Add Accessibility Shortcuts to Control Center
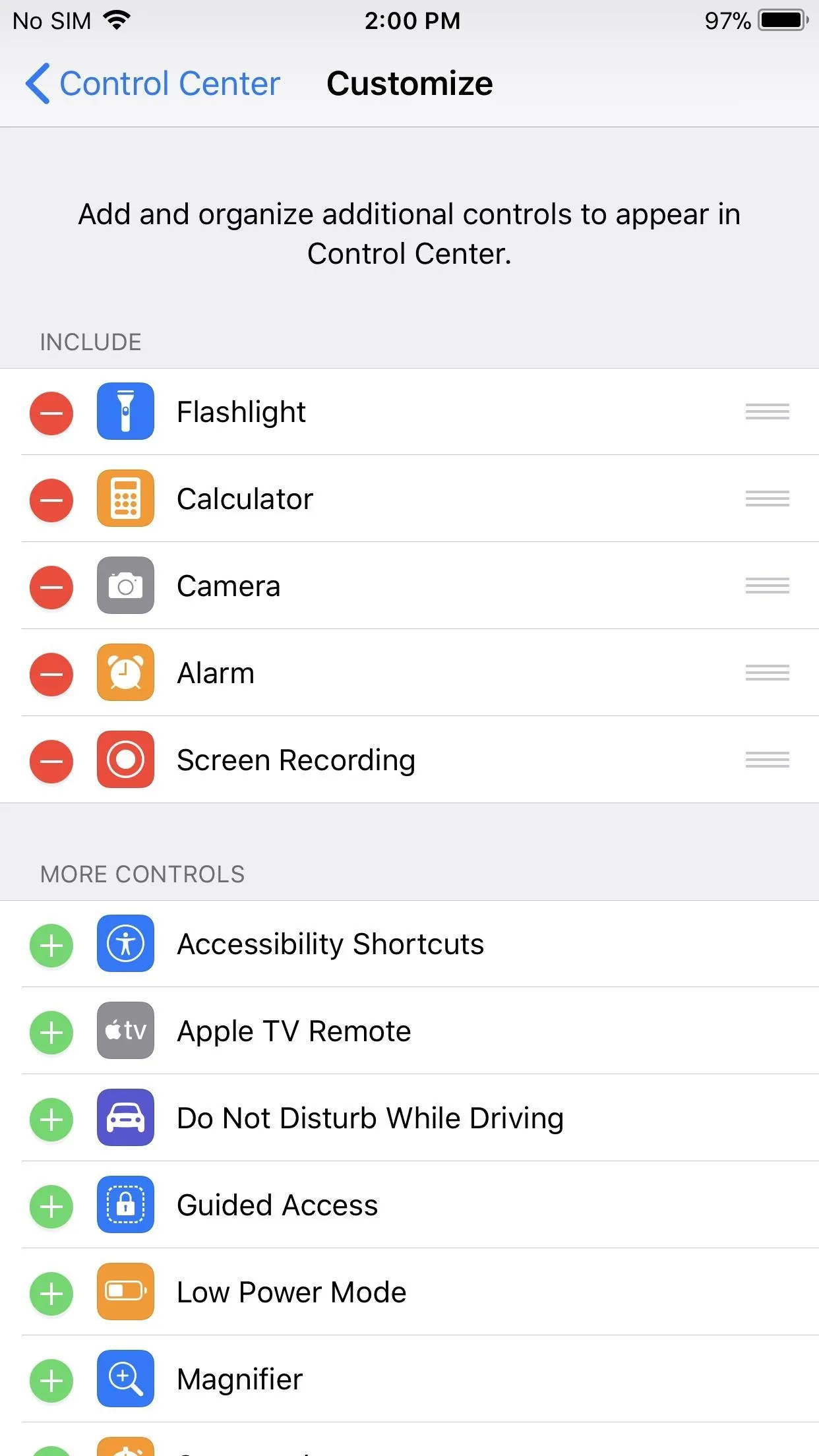 pyautogui.click(x=51, y=946)
